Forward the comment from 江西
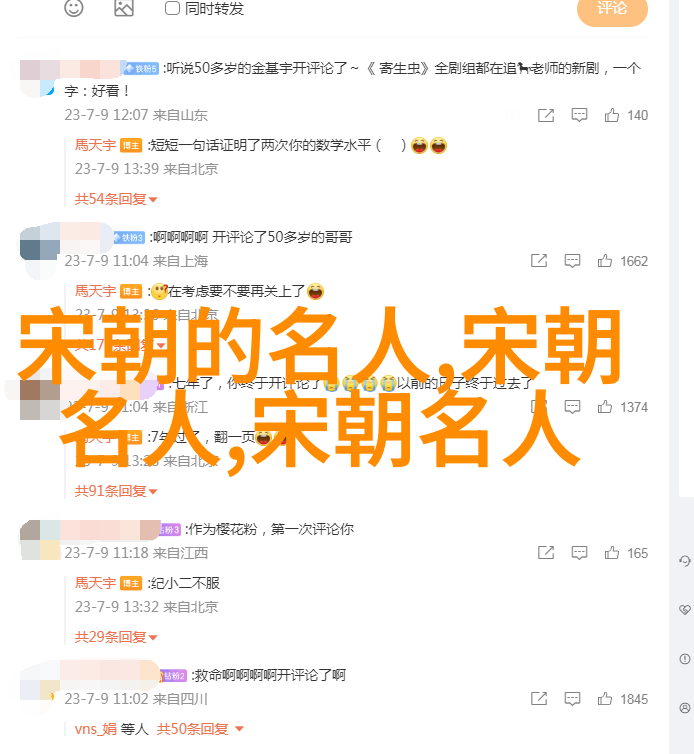The height and width of the screenshot is (754, 694). point(546,553)
